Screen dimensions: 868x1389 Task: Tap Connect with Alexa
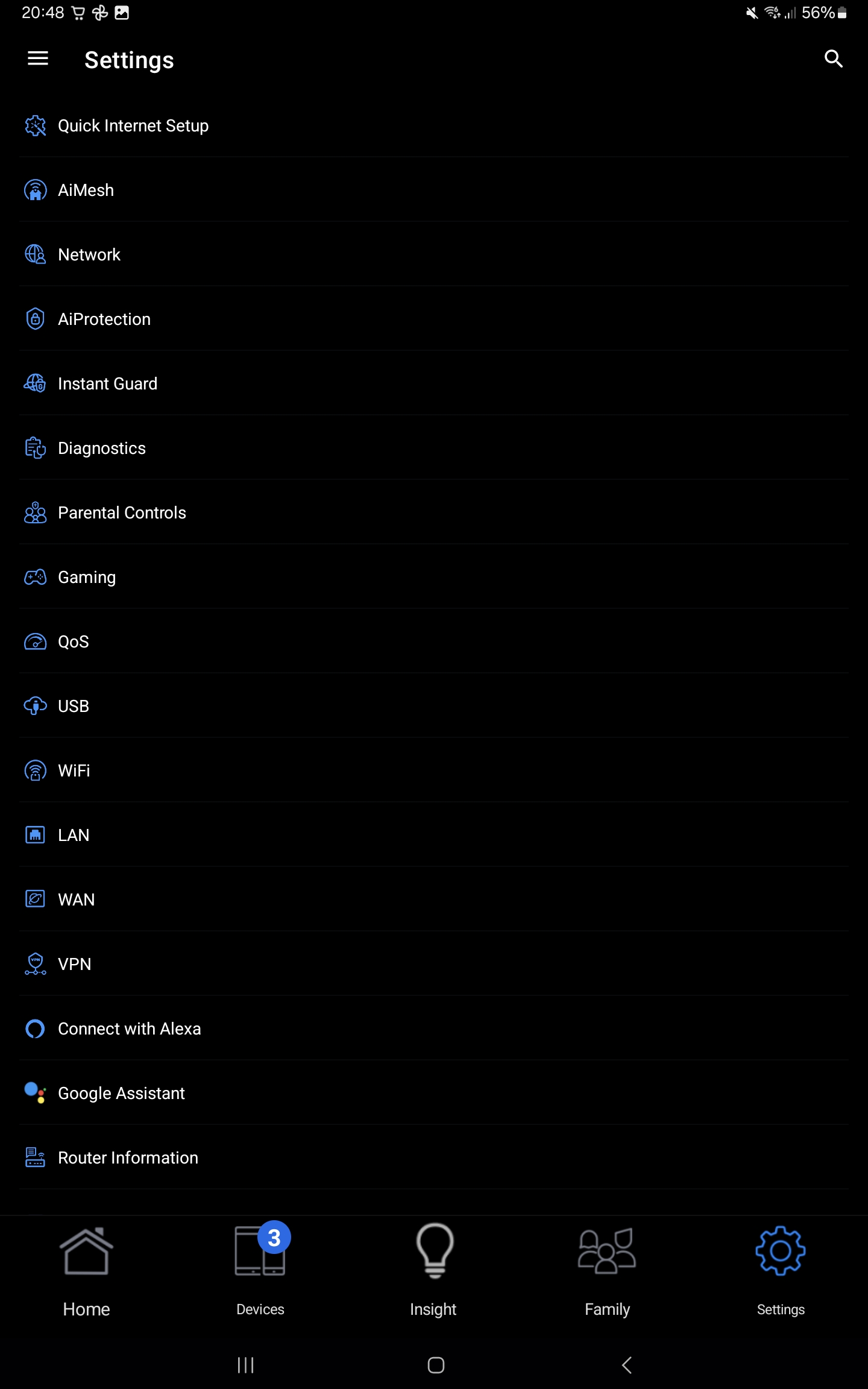pos(129,1028)
